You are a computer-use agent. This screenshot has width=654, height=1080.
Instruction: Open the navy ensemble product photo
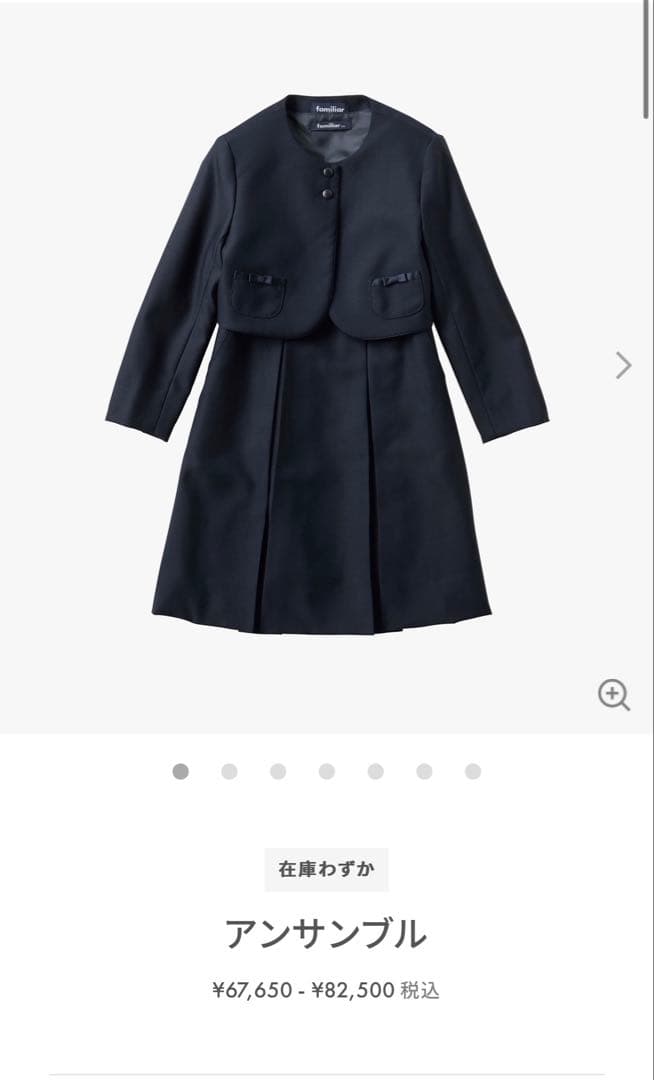(326, 365)
